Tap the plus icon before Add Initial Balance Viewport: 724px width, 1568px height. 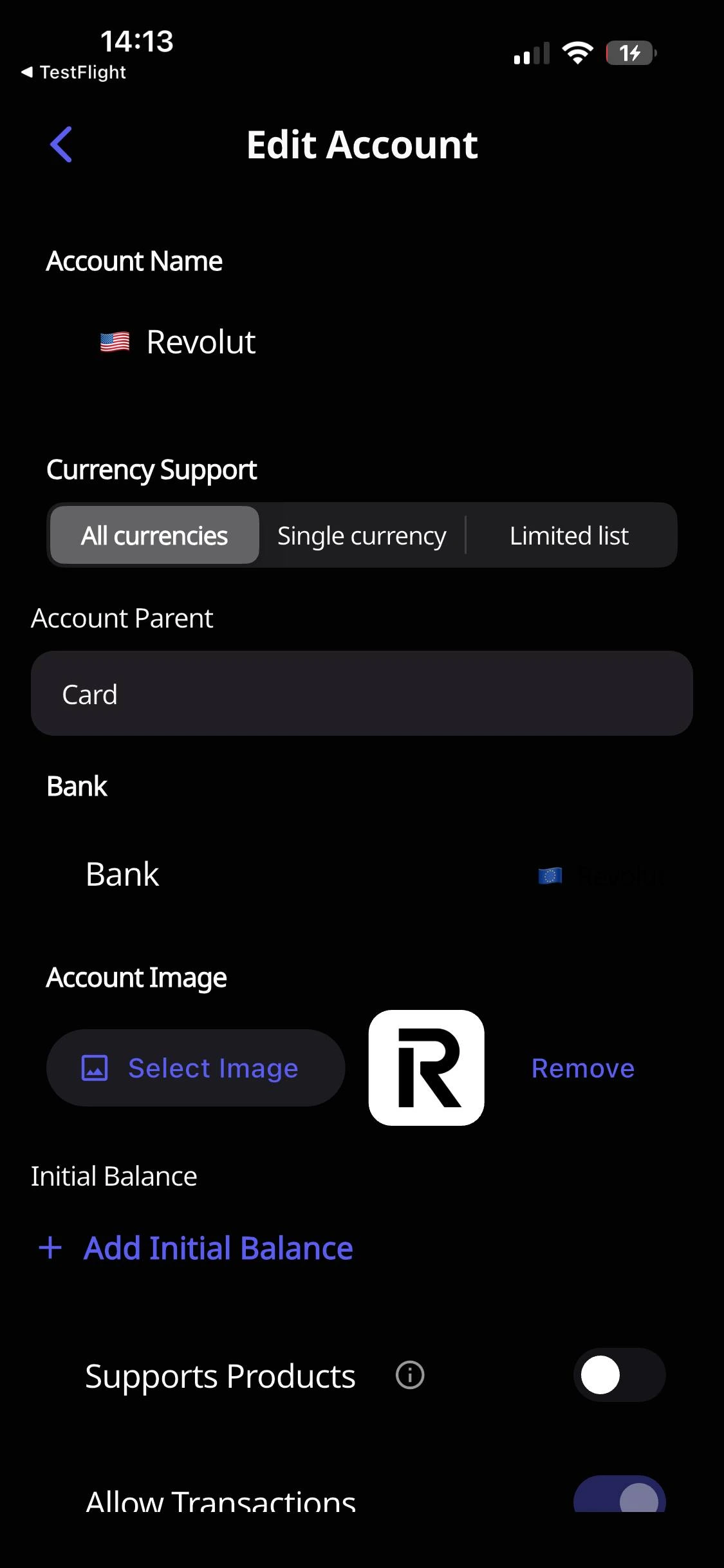[x=49, y=1247]
